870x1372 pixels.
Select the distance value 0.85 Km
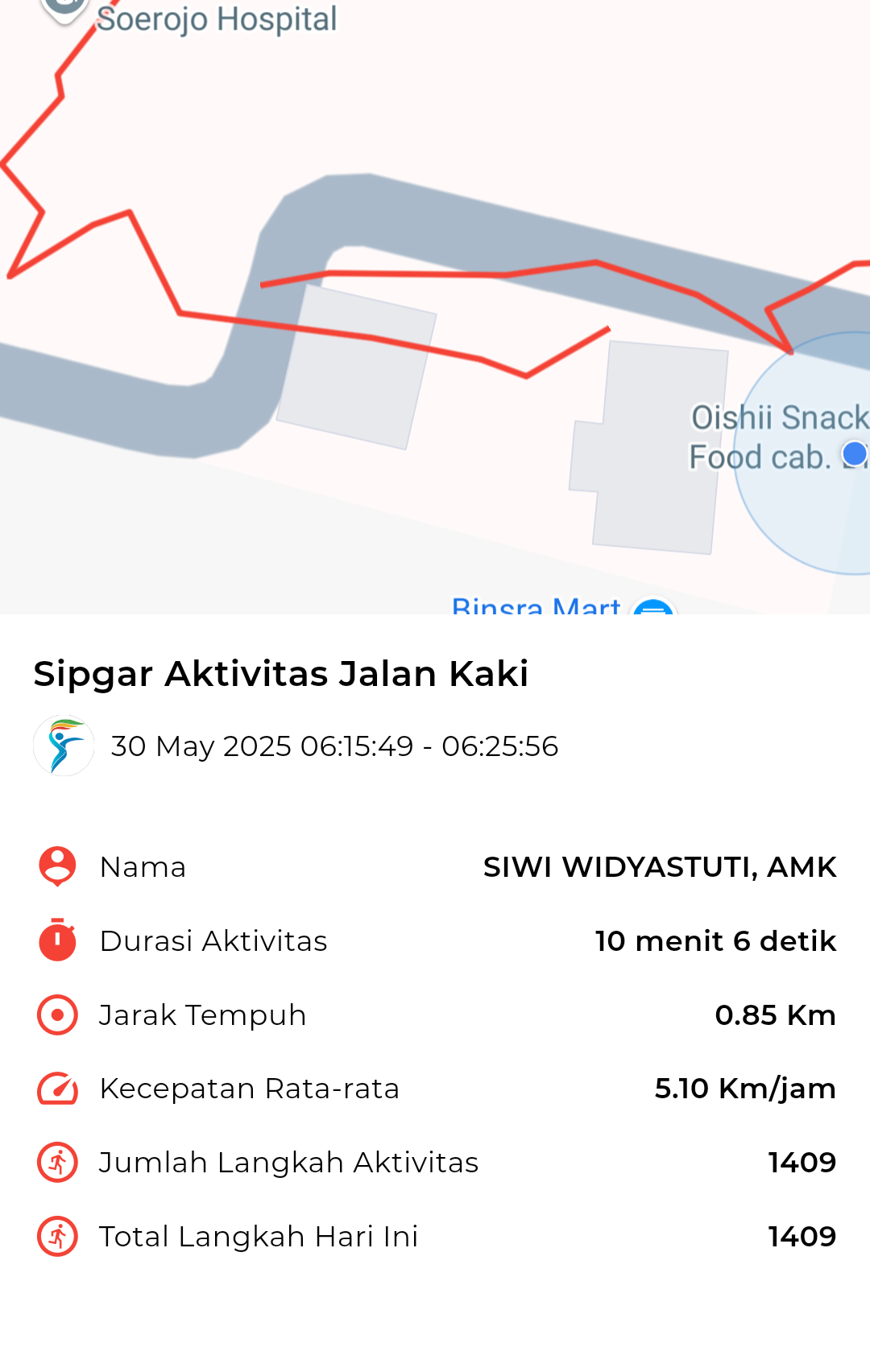776,1014
